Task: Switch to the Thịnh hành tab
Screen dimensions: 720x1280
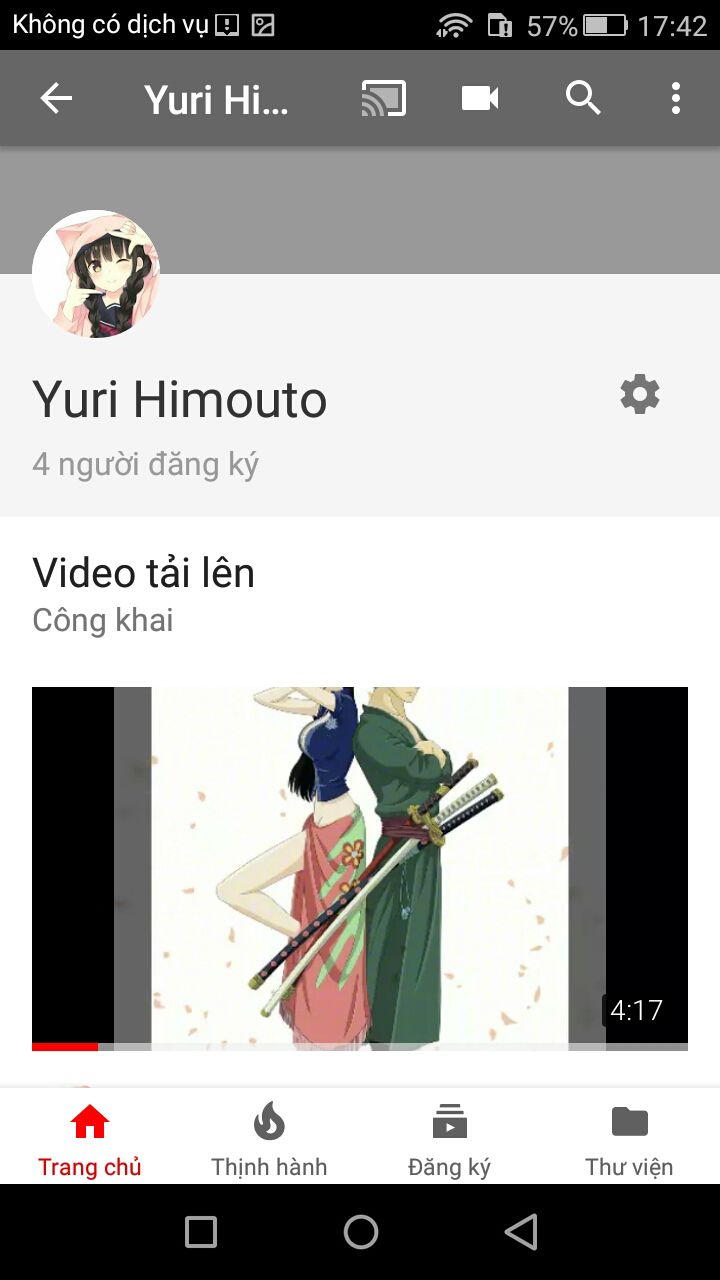Action: coord(269,1138)
